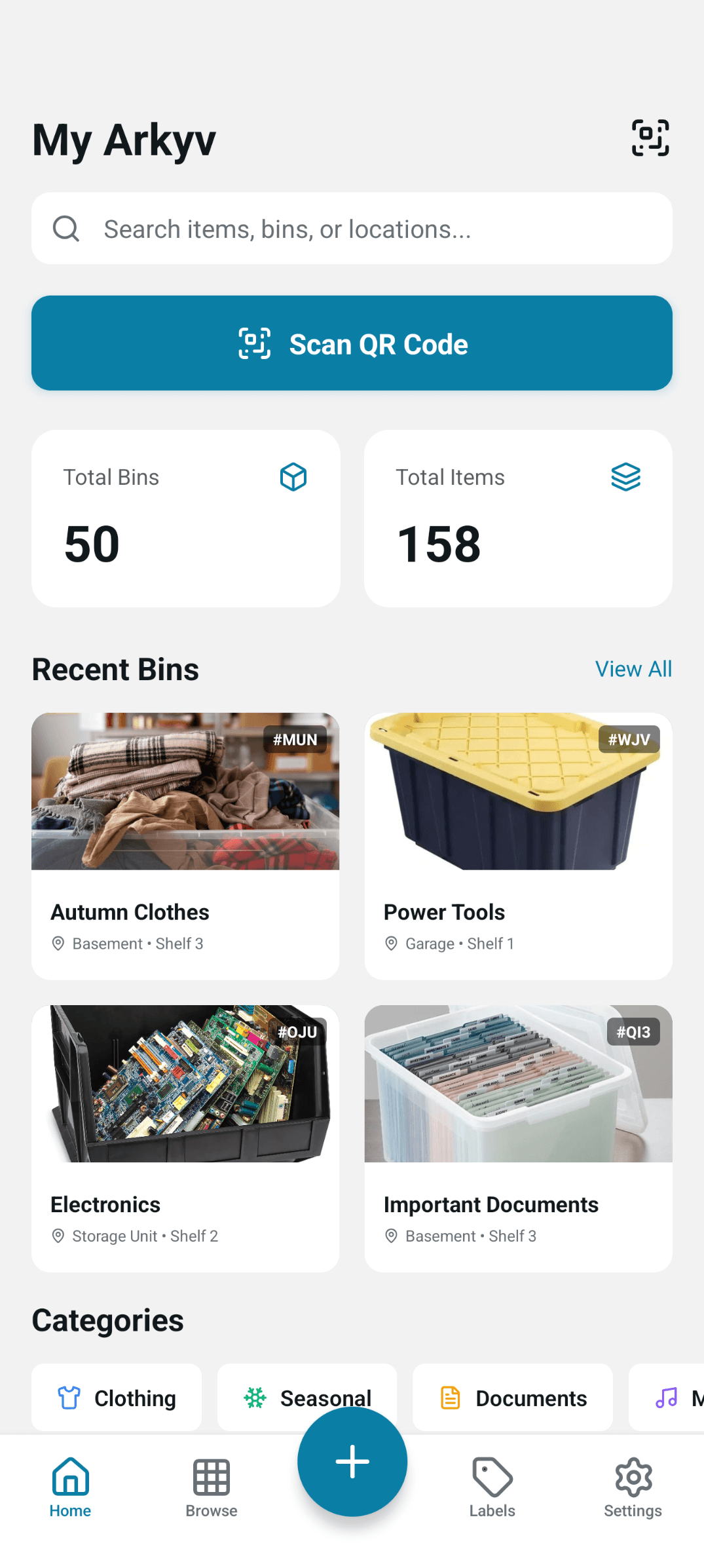This screenshot has height=1568, width=704.
Task: Start scanning with Scan QR Code button
Action: pyautogui.click(x=352, y=343)
